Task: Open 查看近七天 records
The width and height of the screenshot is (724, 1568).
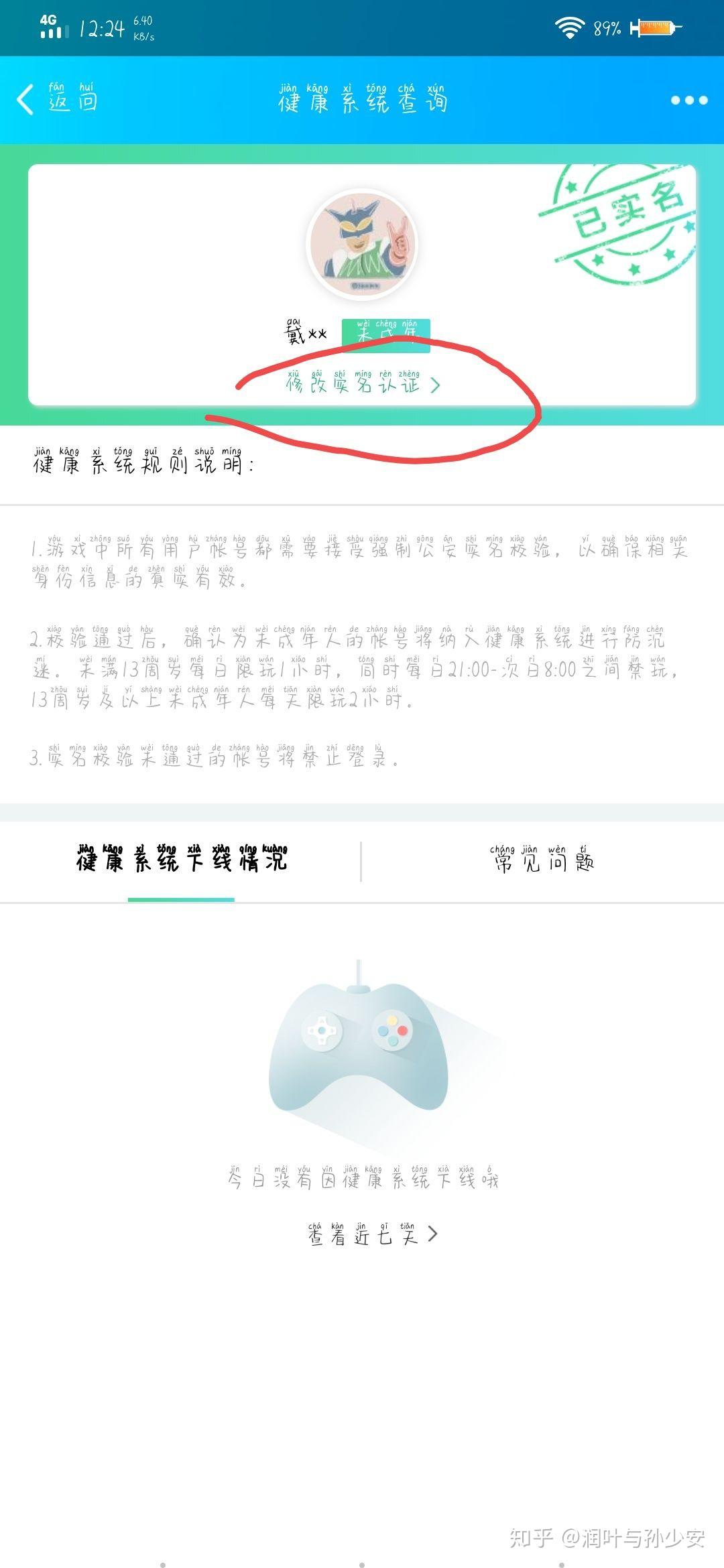Action: pyautogui.click(x=372, y=1234)
